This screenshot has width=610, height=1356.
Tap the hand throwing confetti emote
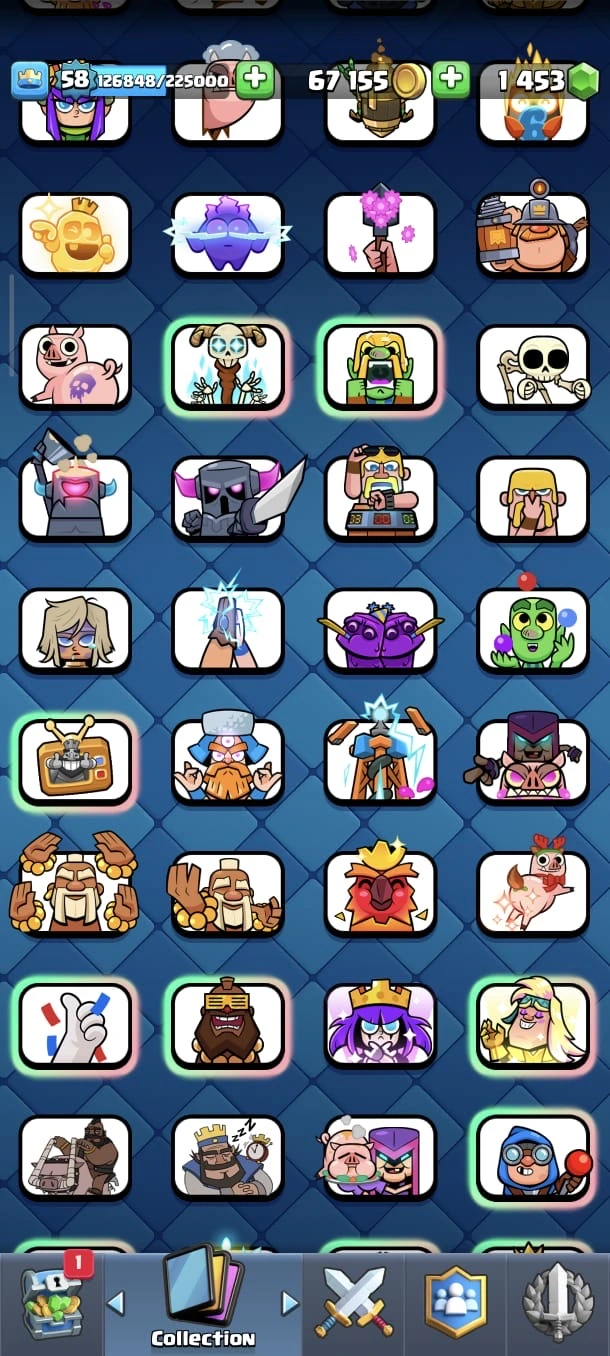[x=75, y=1025]
